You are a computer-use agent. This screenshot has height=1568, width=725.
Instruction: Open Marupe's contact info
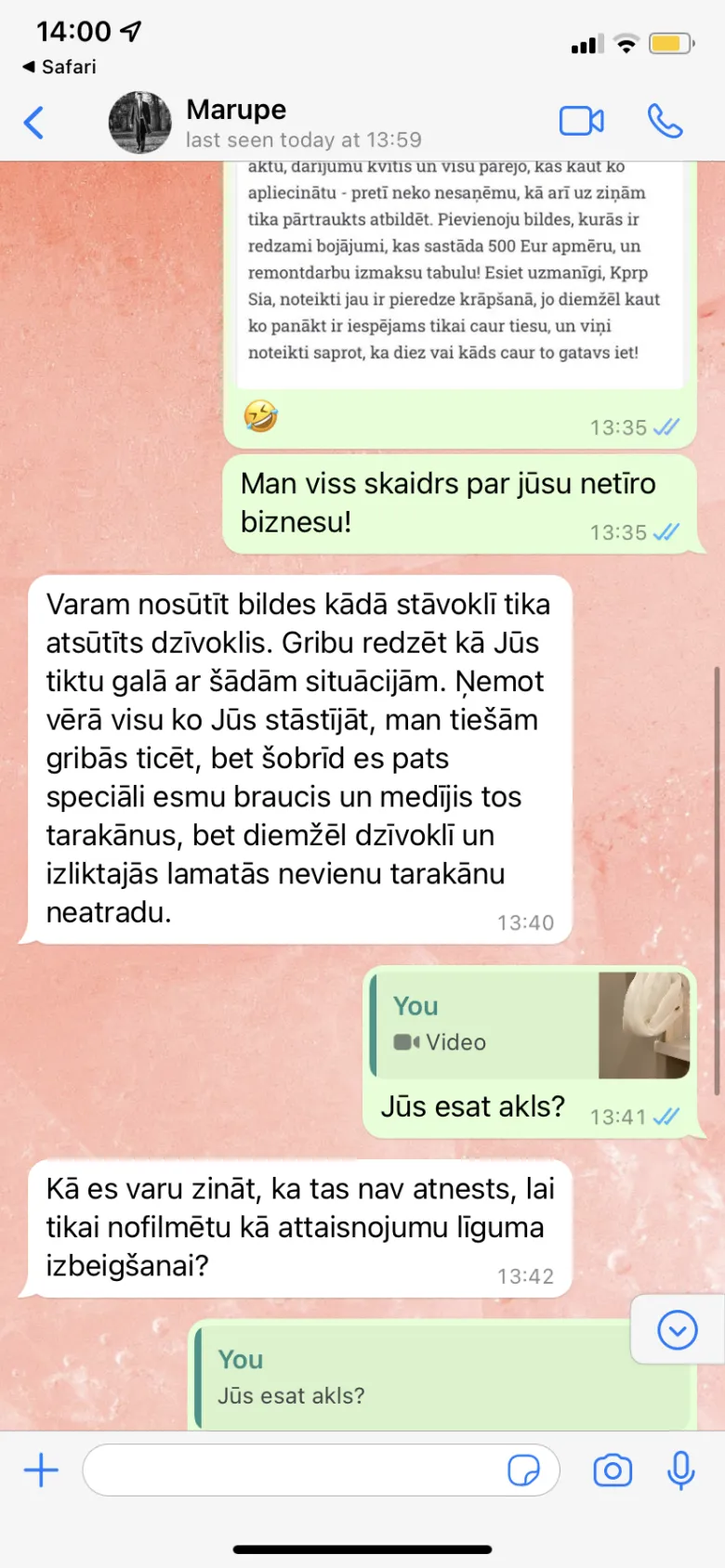[303, 124]
